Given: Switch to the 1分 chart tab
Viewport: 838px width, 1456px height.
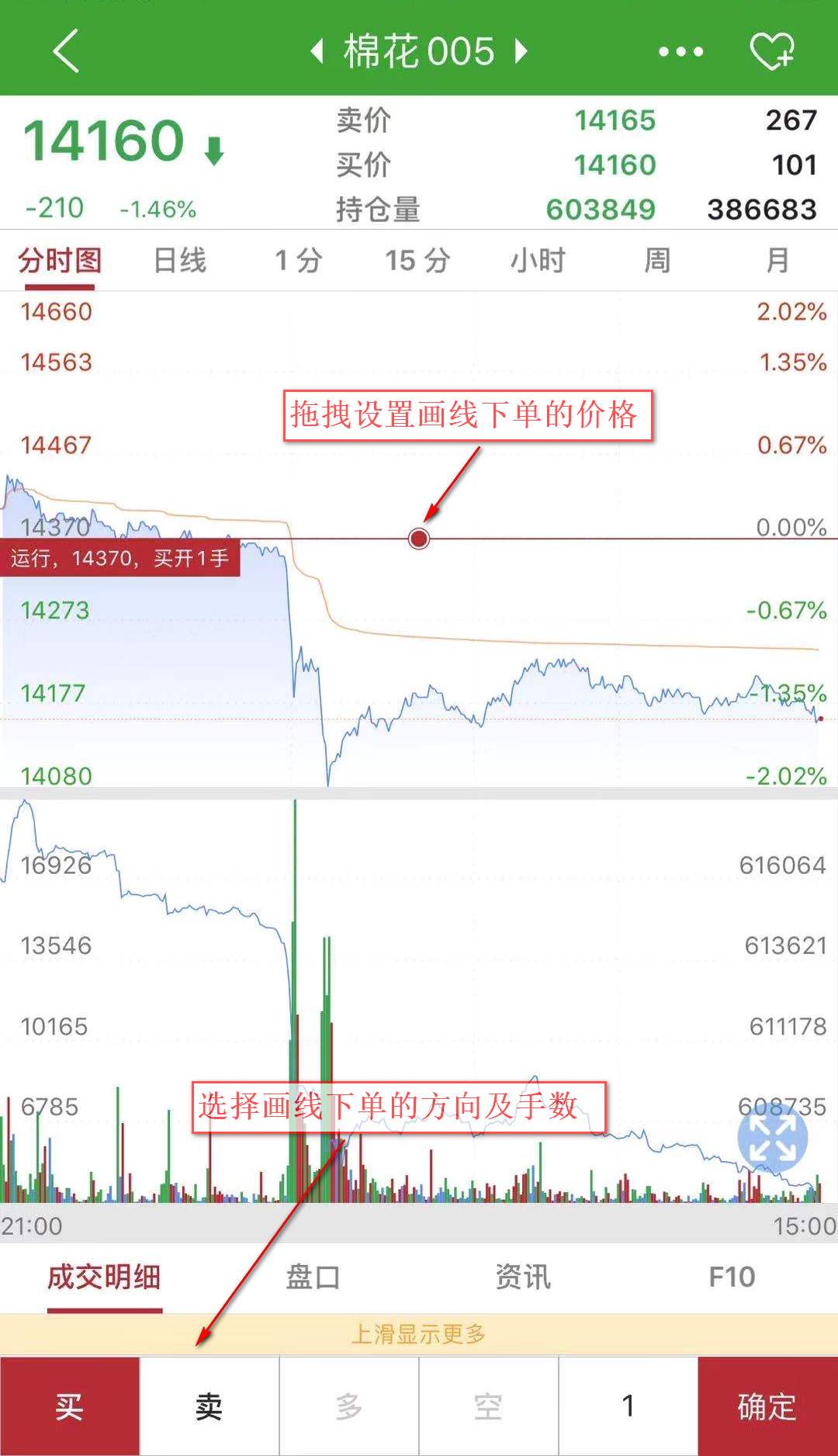Looking at the screenshot, I should [x=298, y=261].
